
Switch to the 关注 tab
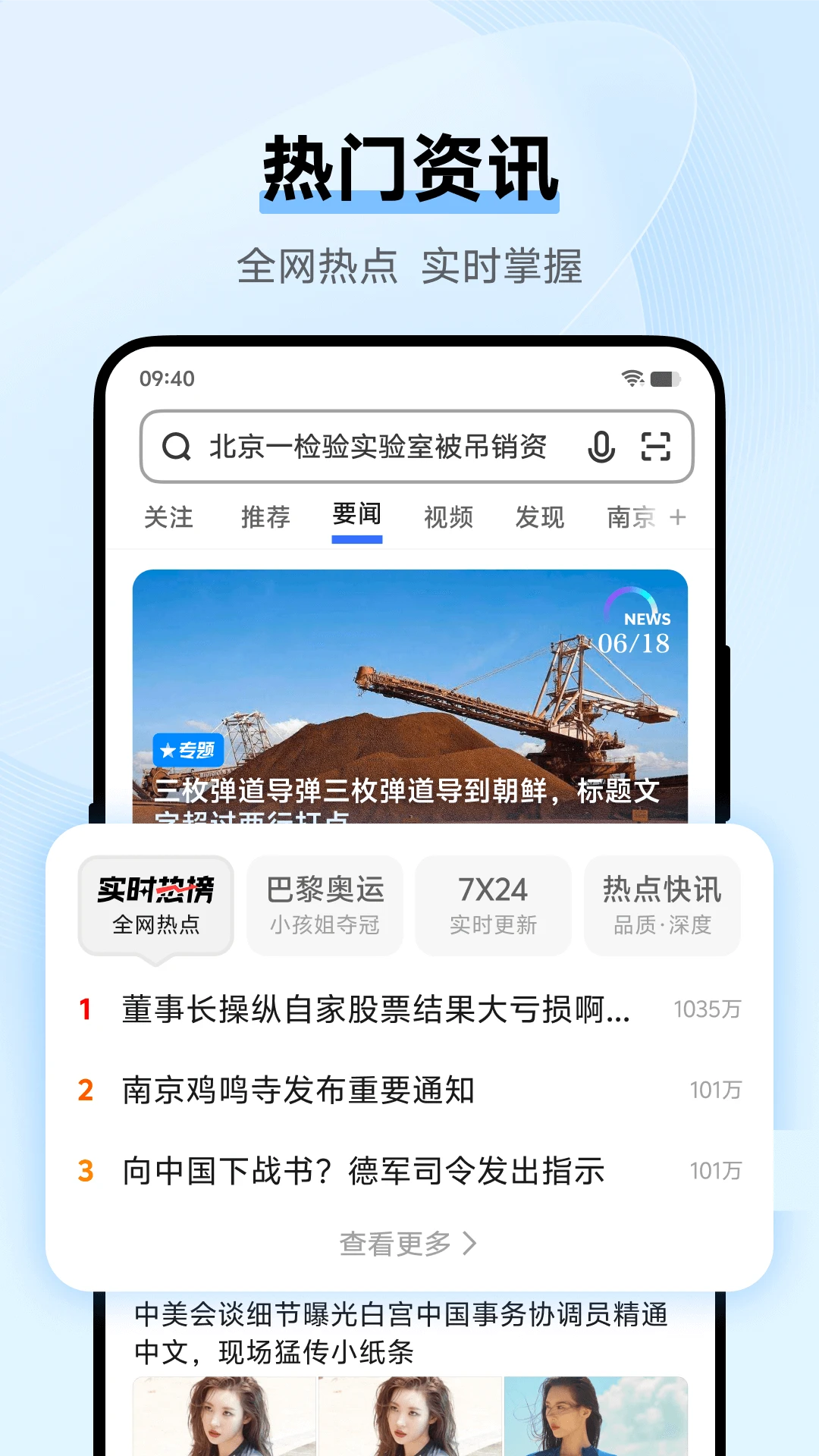pos(170,516)
